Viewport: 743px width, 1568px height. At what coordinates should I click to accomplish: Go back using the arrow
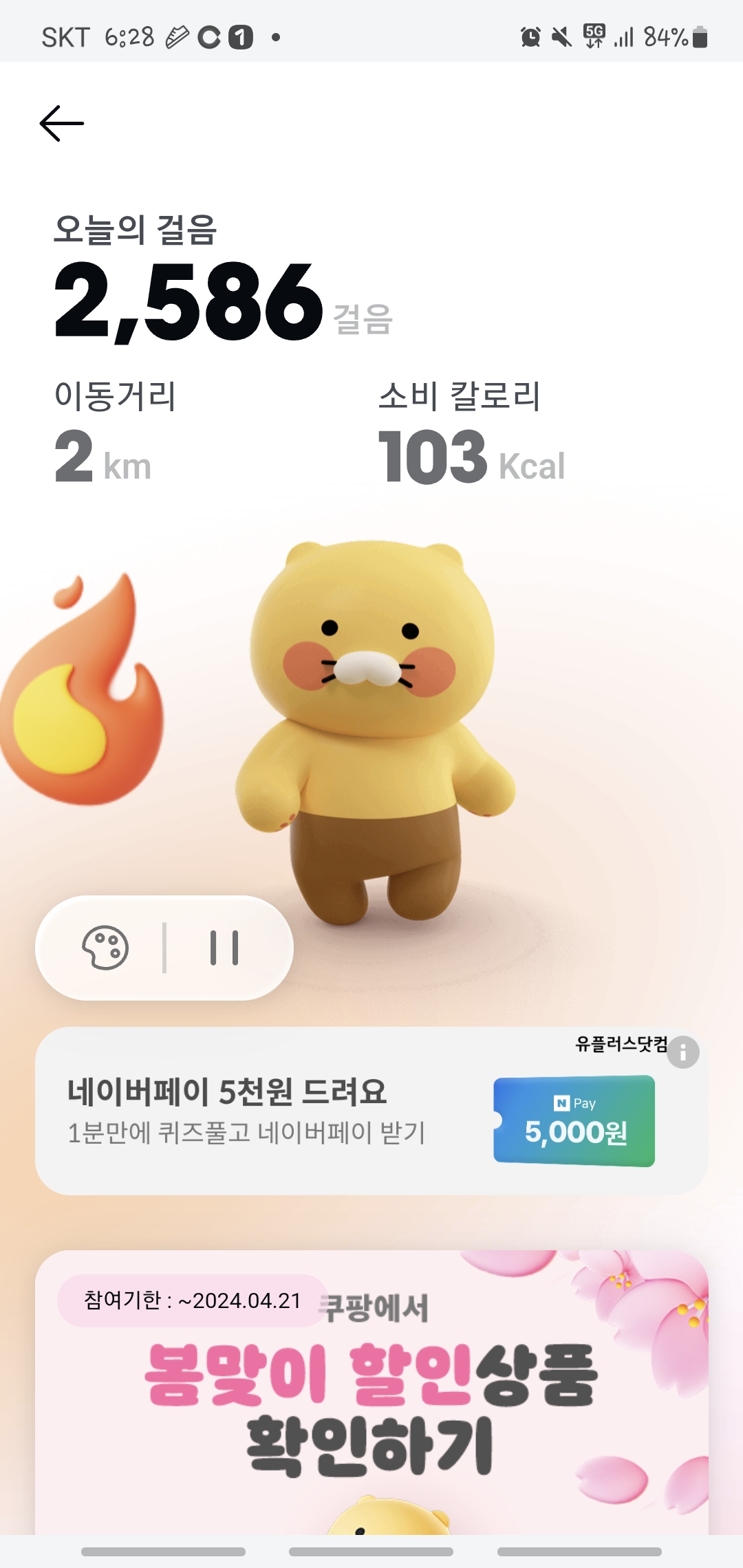coord(62,124)
